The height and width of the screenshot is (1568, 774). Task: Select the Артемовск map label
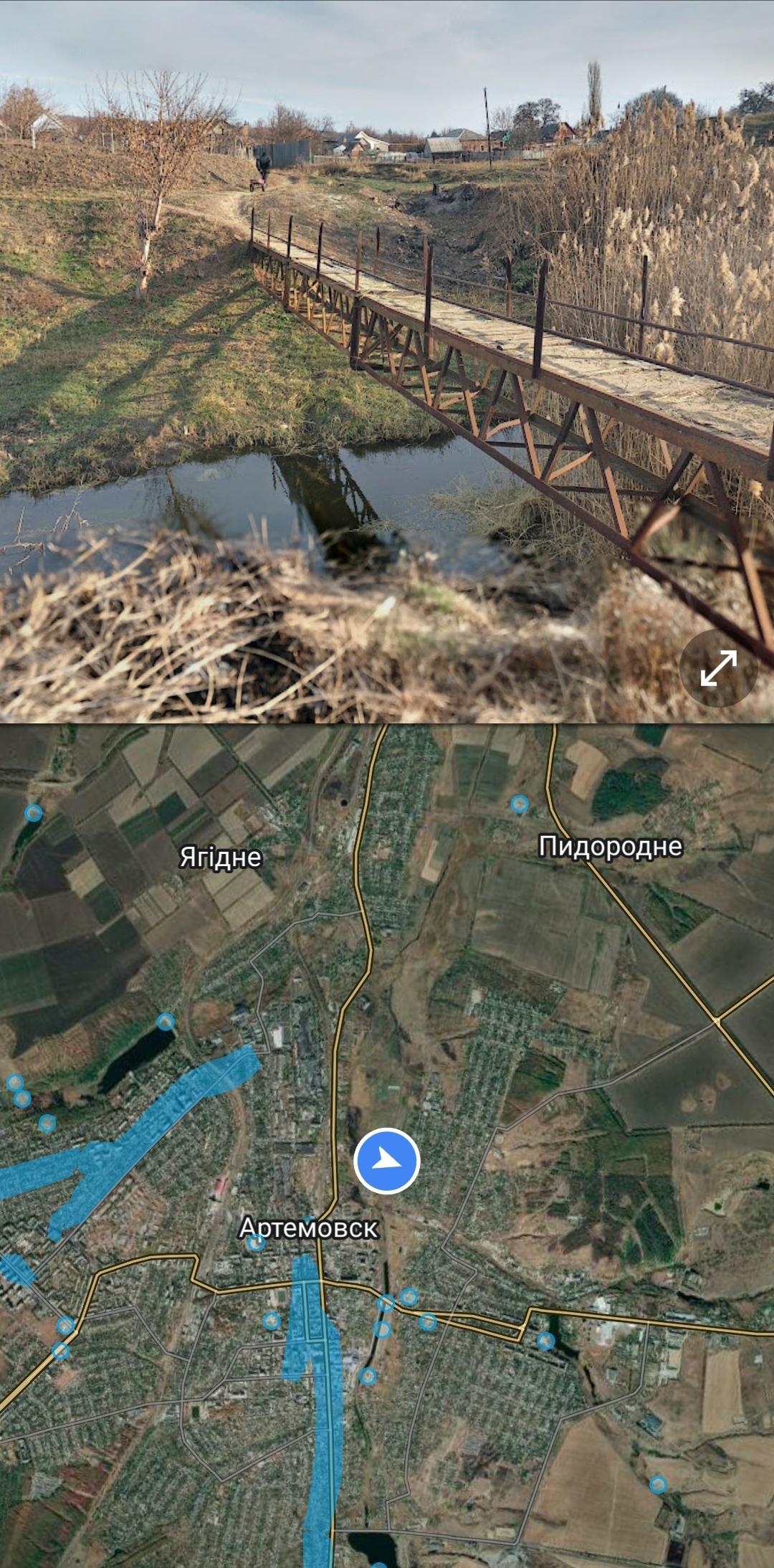tap(309, 1227)
